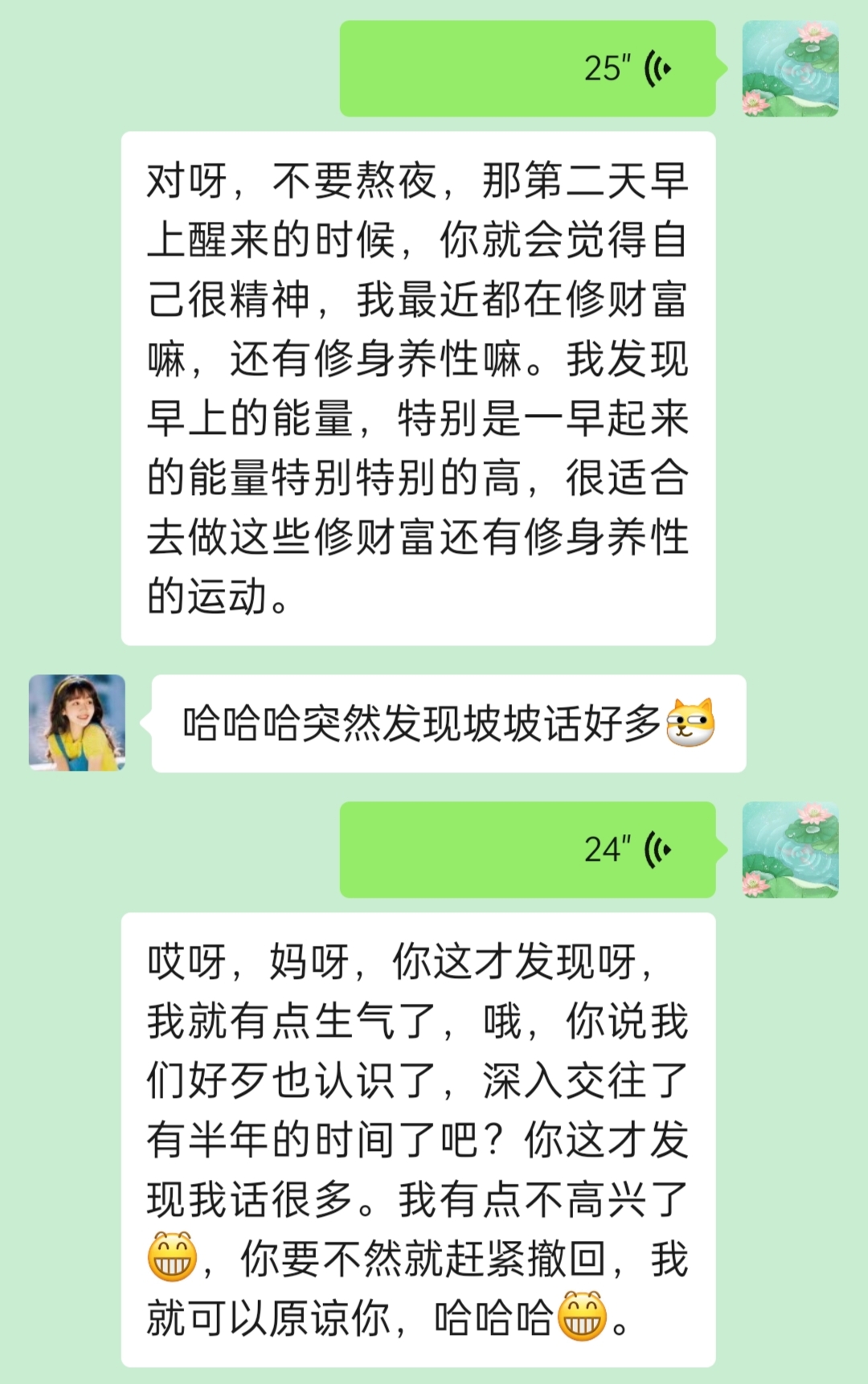Open the girl avatar's profile

[77, 723]
